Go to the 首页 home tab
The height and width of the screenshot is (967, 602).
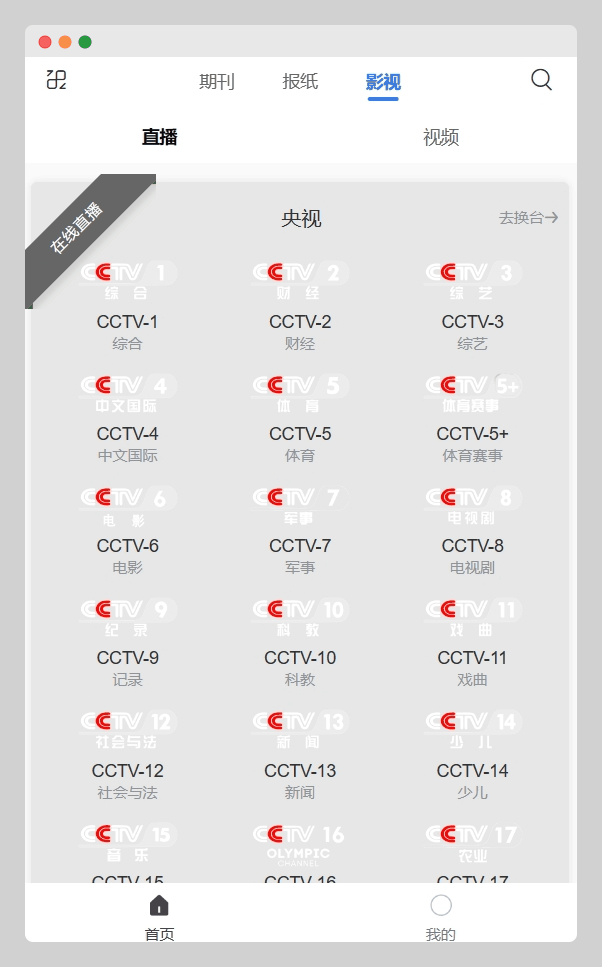coord(159,916)
